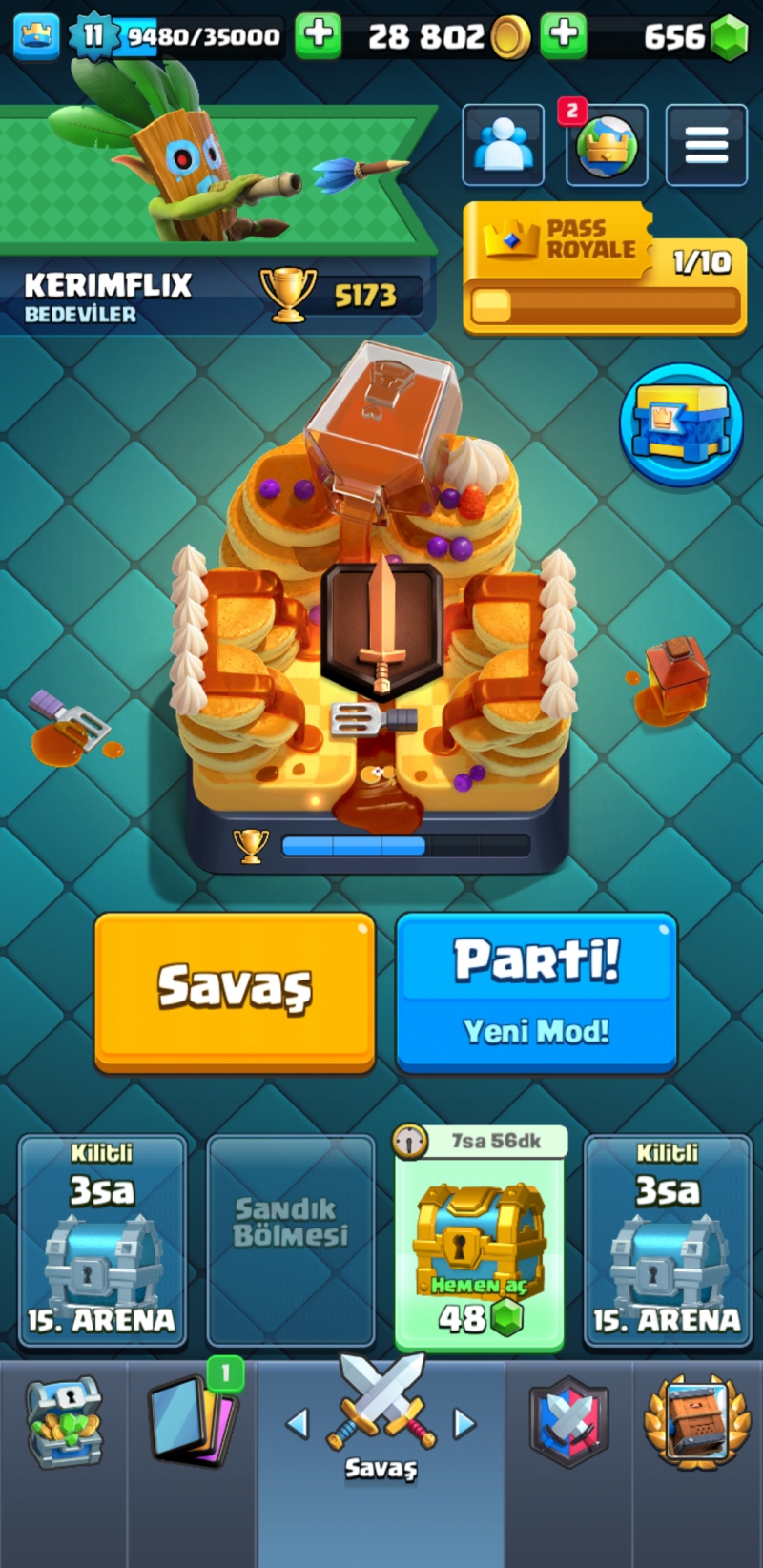Open the blue crown chest icon
This screenshot has width=763, height=1568.
(682, 424)
